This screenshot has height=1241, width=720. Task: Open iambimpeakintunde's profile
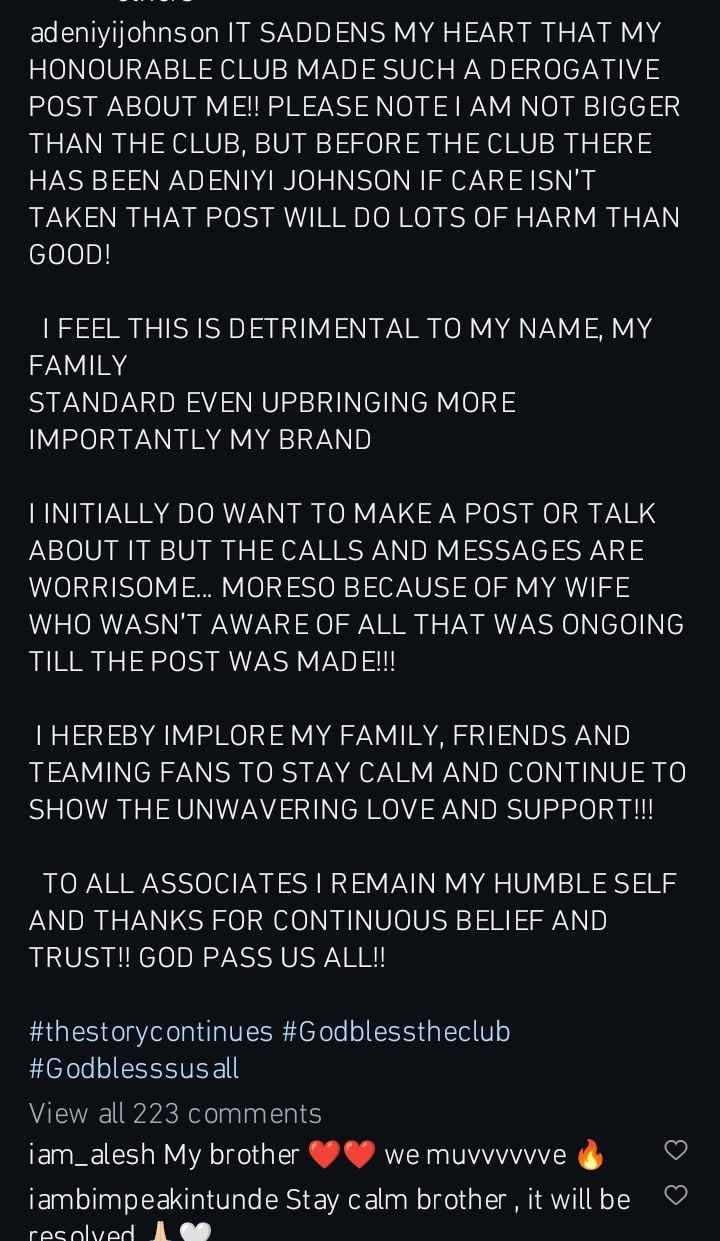click(153, 1198)
